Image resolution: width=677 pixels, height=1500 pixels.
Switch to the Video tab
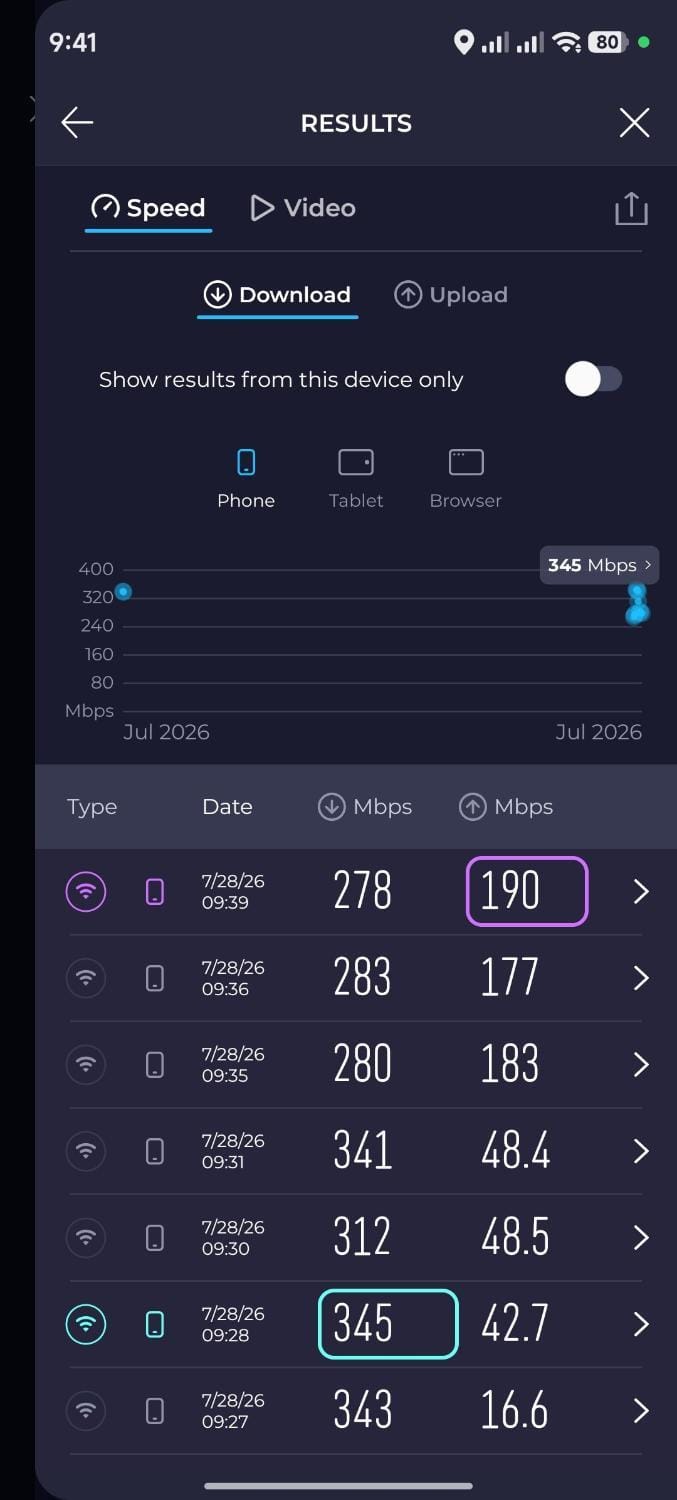pos(302,208)
